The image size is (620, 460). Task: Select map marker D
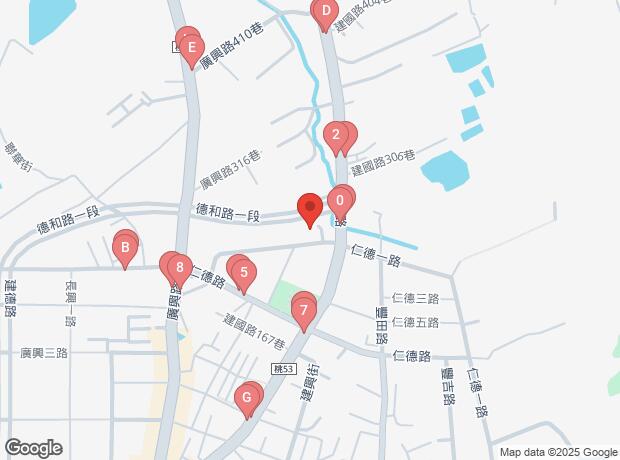point(324,13)
